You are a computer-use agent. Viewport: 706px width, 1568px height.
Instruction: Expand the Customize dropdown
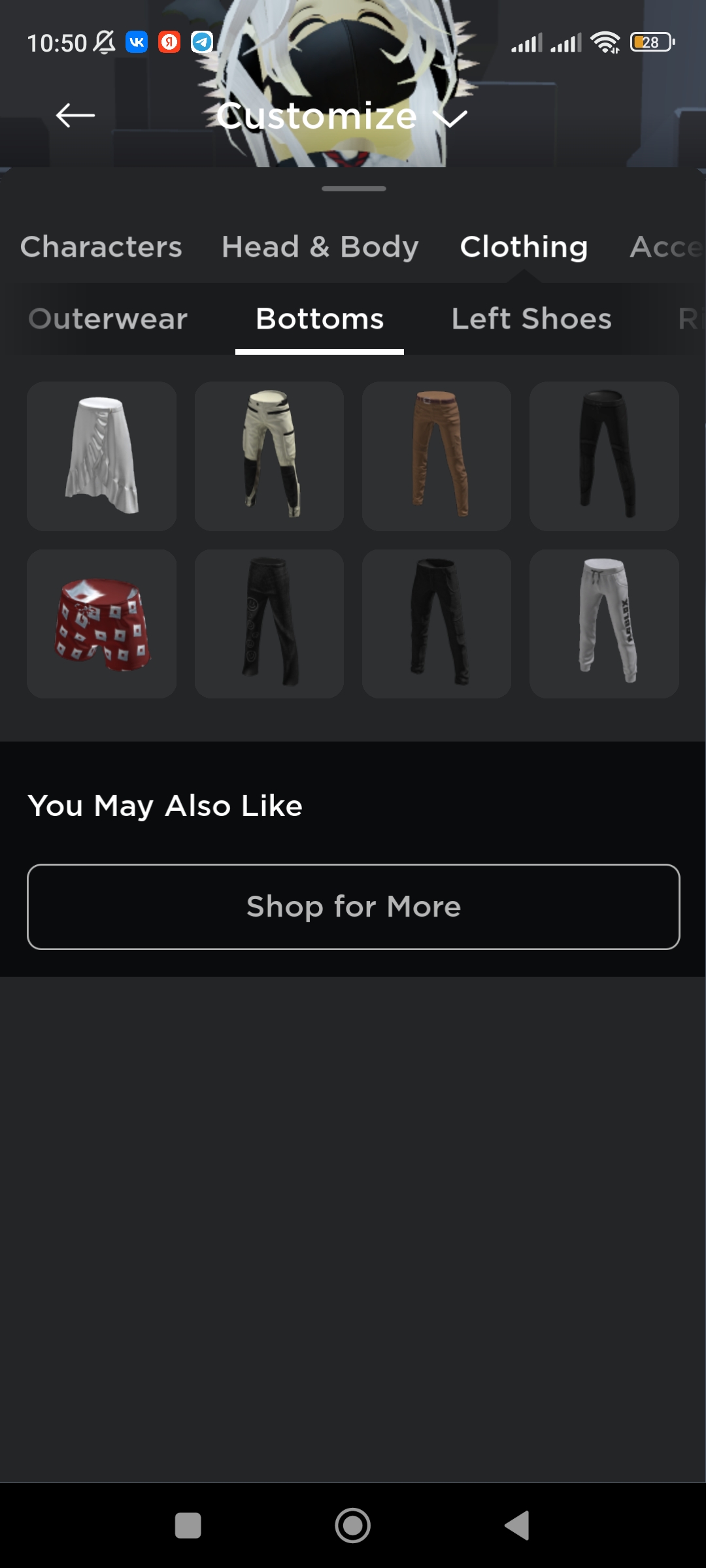[341, 117]
